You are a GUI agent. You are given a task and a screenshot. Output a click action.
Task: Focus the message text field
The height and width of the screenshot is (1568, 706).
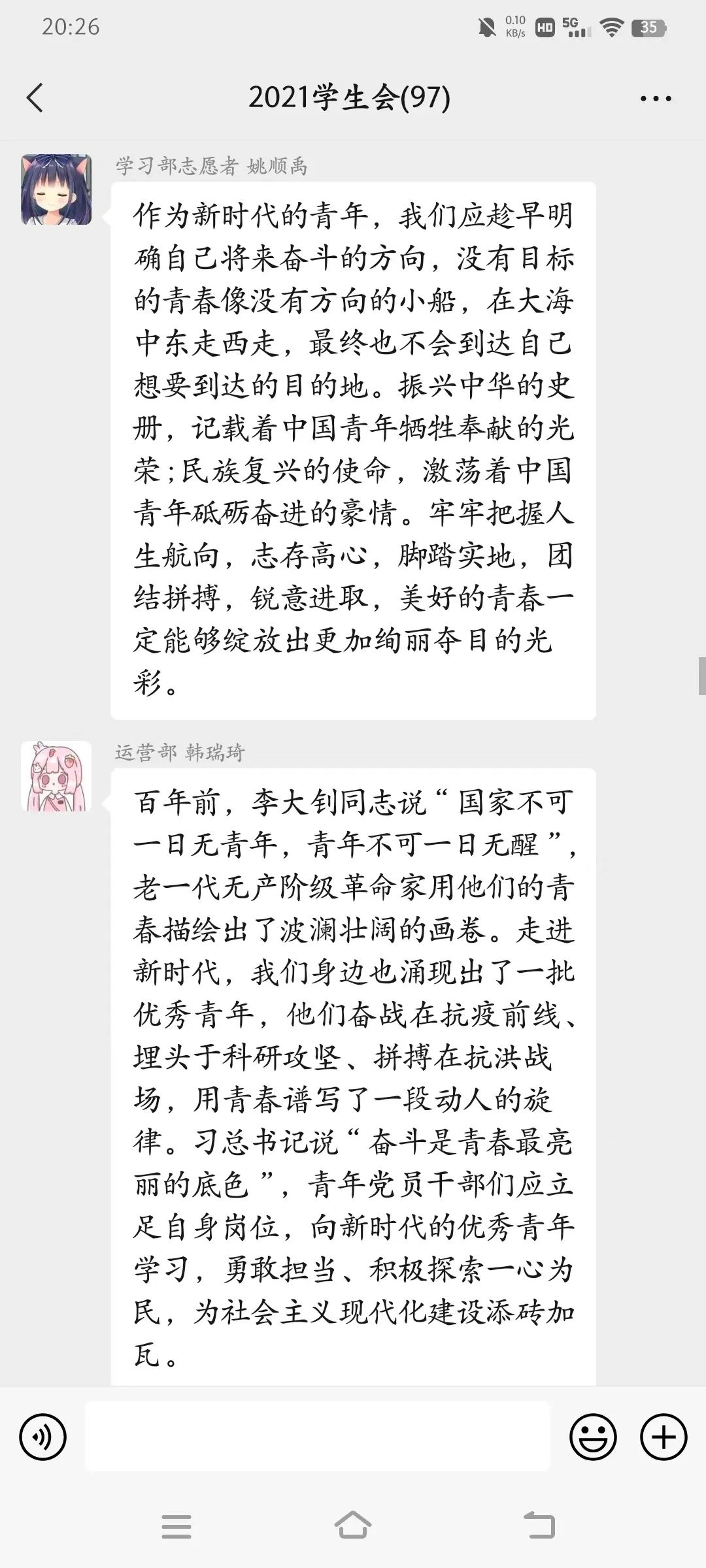318,1436
